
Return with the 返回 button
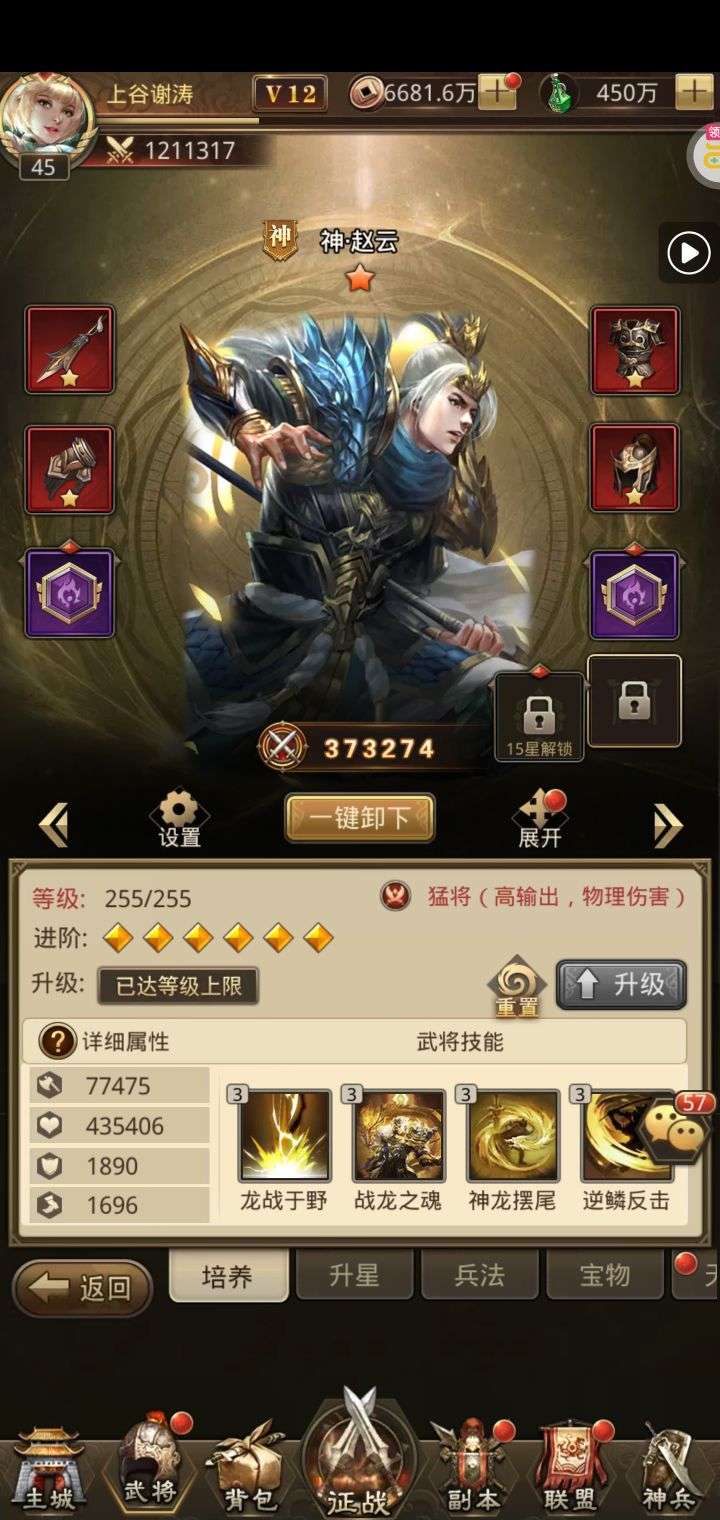click(x=83, y=1288)
